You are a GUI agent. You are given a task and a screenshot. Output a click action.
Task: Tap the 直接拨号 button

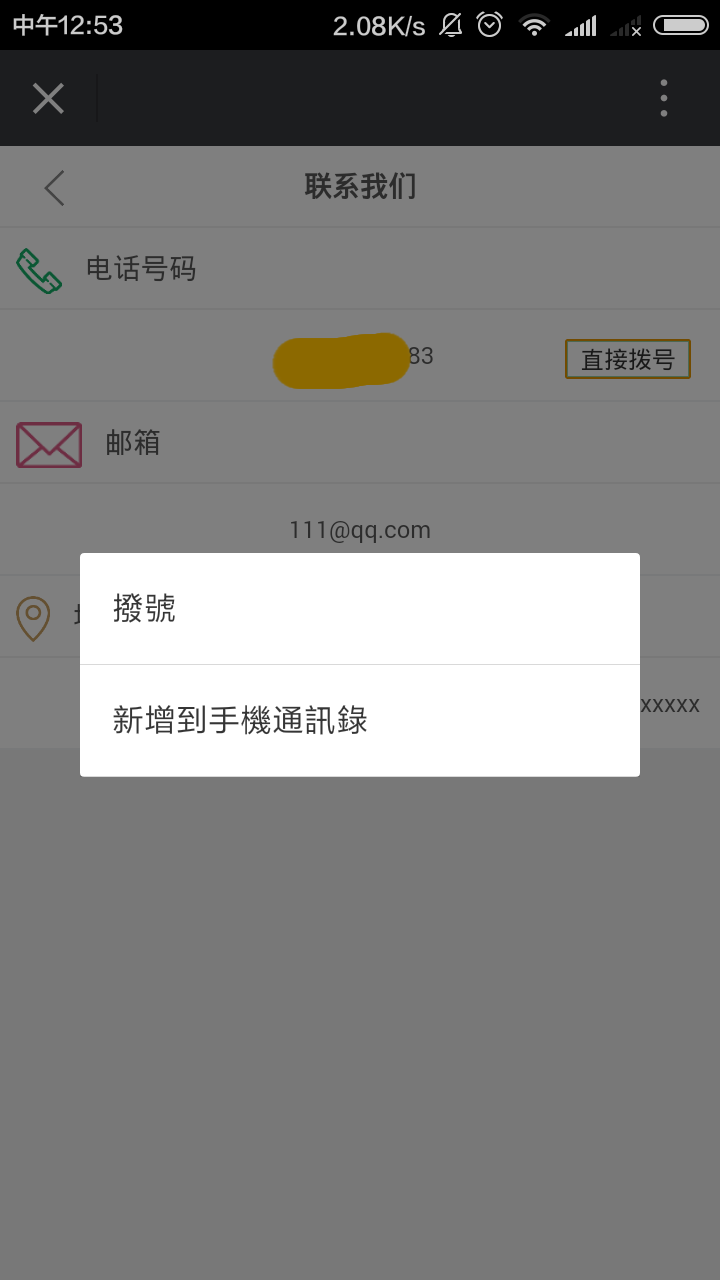[x=628, y=359]
